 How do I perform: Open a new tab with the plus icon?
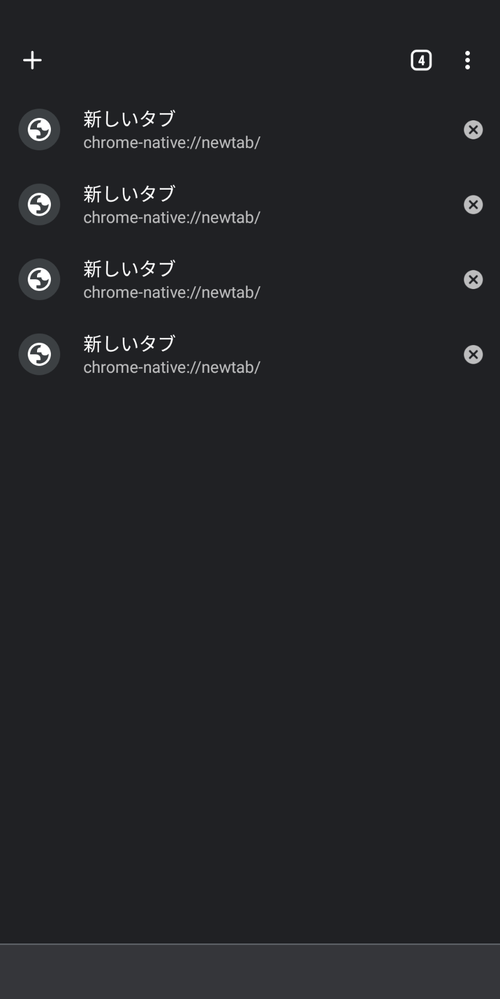pos(32,61)
